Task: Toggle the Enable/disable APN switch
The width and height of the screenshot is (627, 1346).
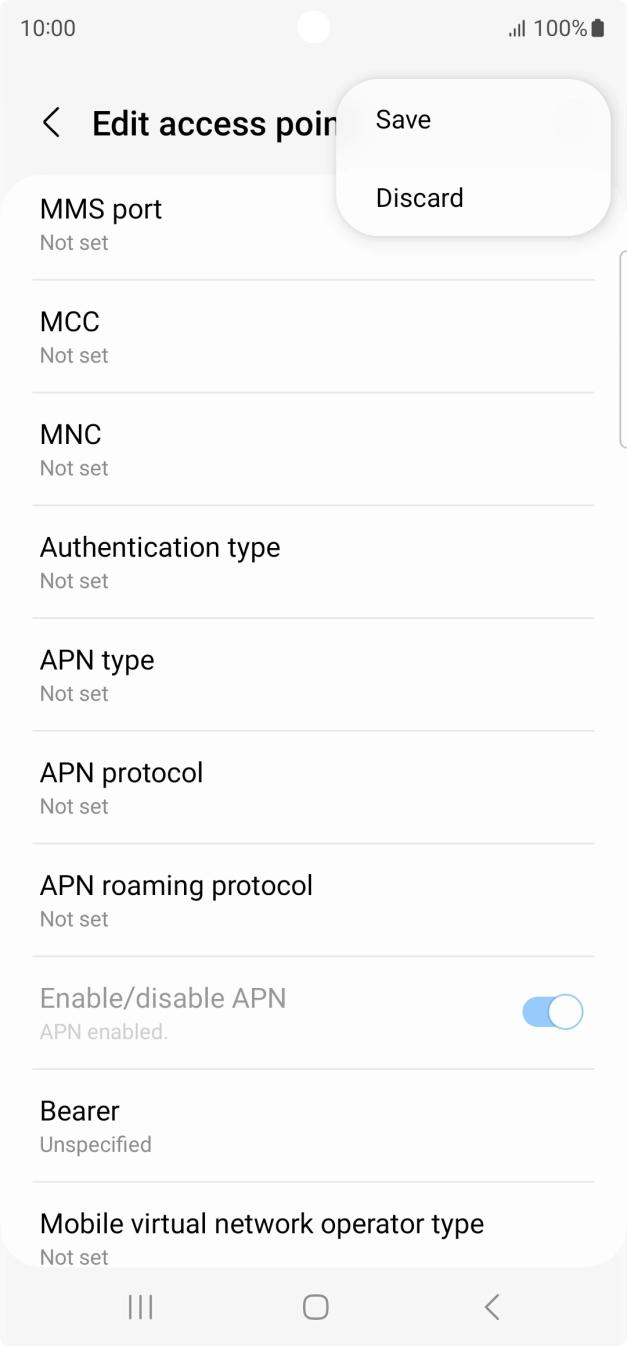Action: (x=552, y=1012)
